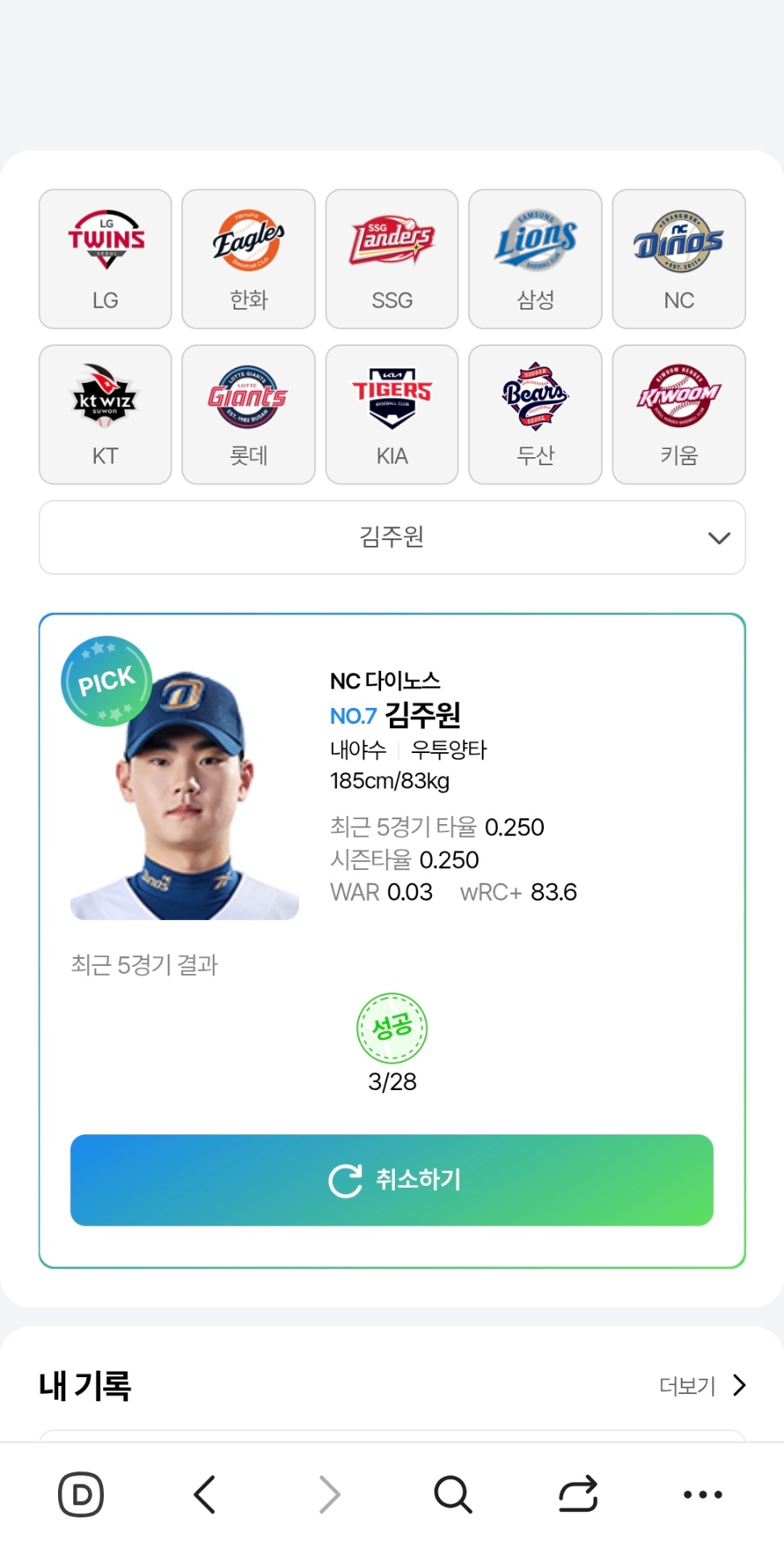Choose the 키움 Heroes team

click(x=678, y=414)
